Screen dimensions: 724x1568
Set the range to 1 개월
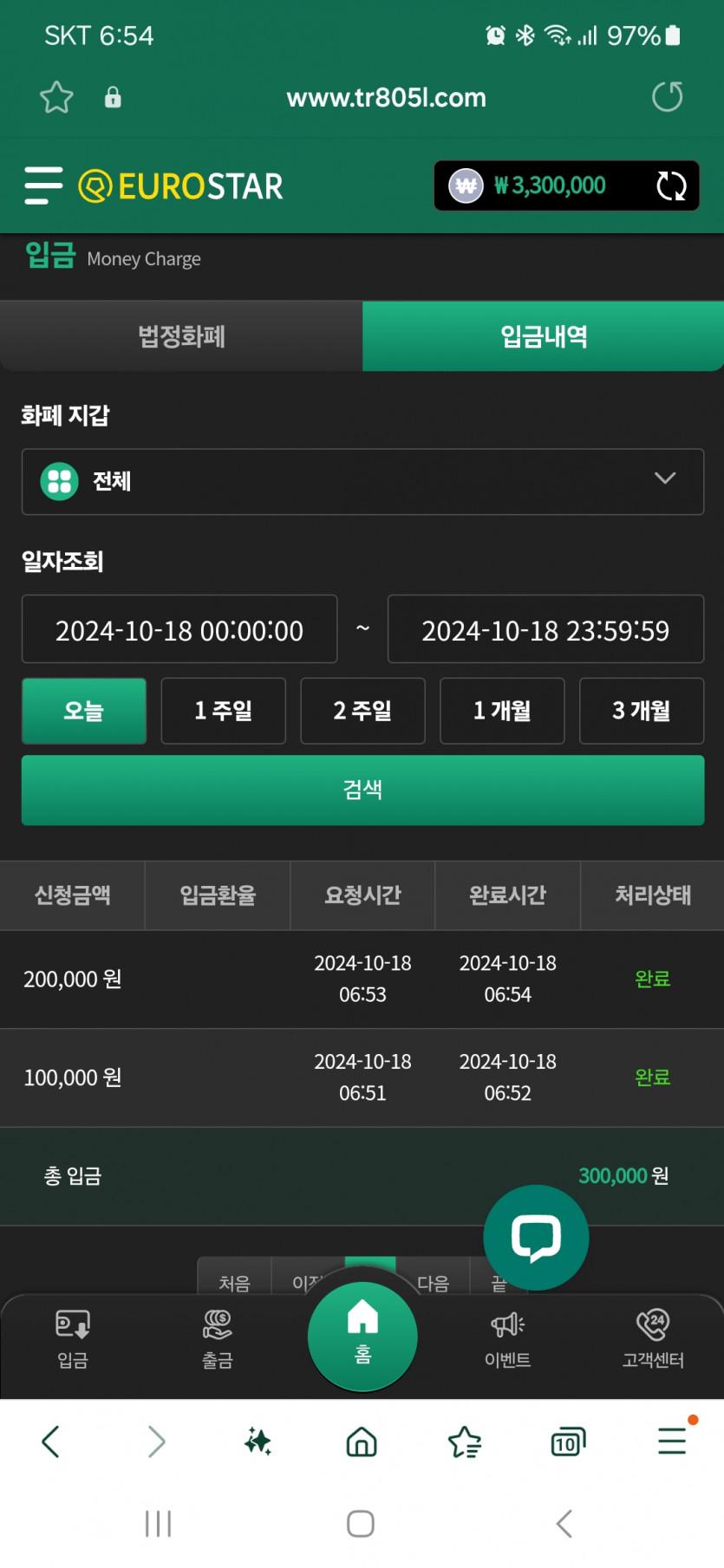click(x=502, y=711)
